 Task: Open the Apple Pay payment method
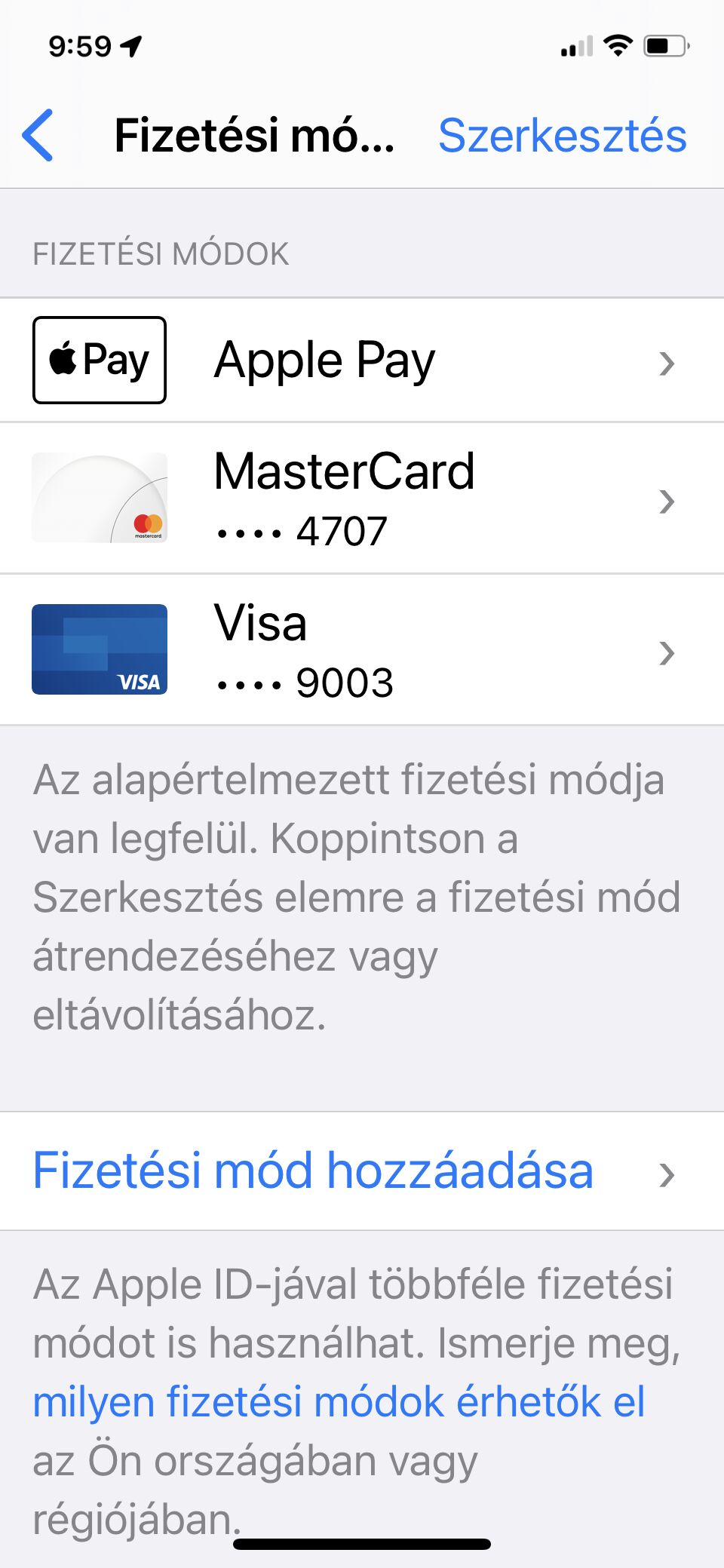click(x=362, y=360)
